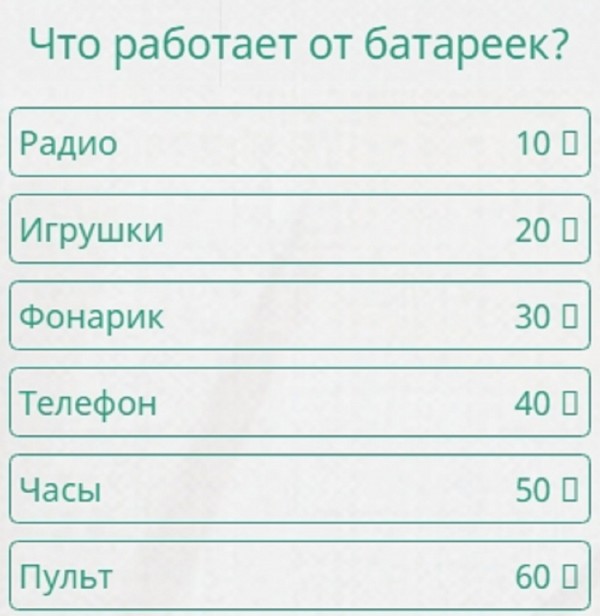
Task: Tap the Фонарик answer
Action: pos(300,316)
